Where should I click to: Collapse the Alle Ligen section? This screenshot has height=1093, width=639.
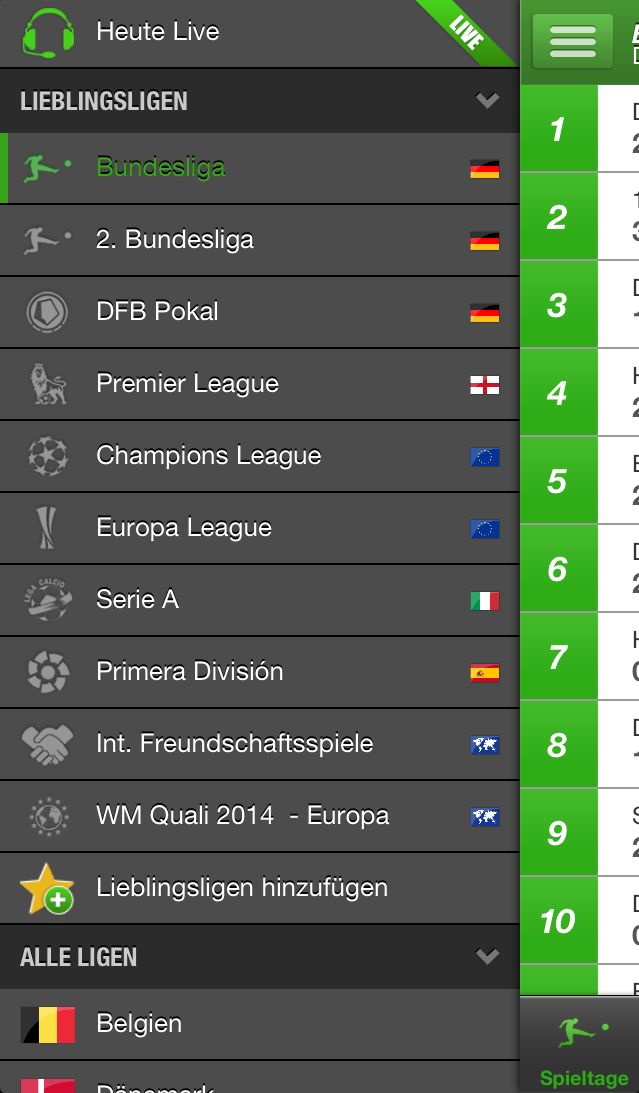pos(487,957)
